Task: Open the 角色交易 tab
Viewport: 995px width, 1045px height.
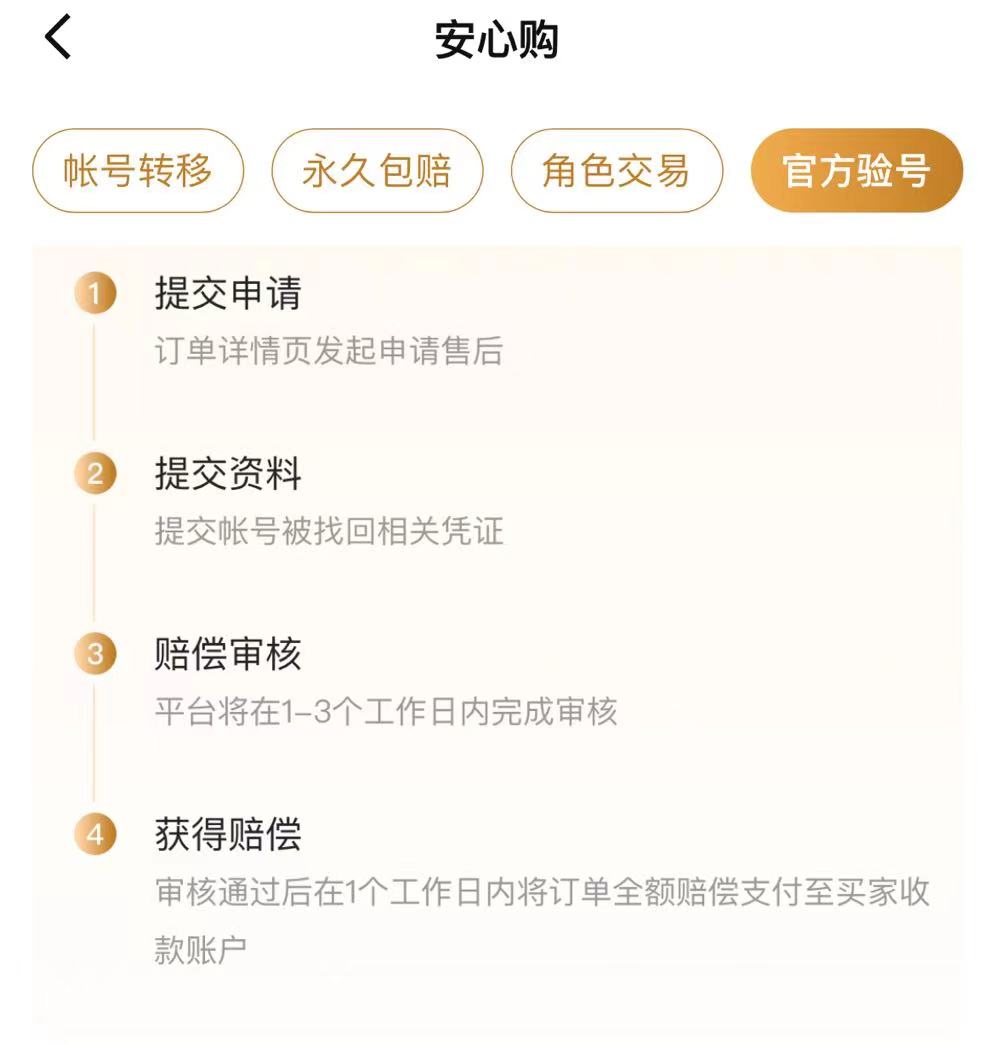Action: tap(616, 171)
